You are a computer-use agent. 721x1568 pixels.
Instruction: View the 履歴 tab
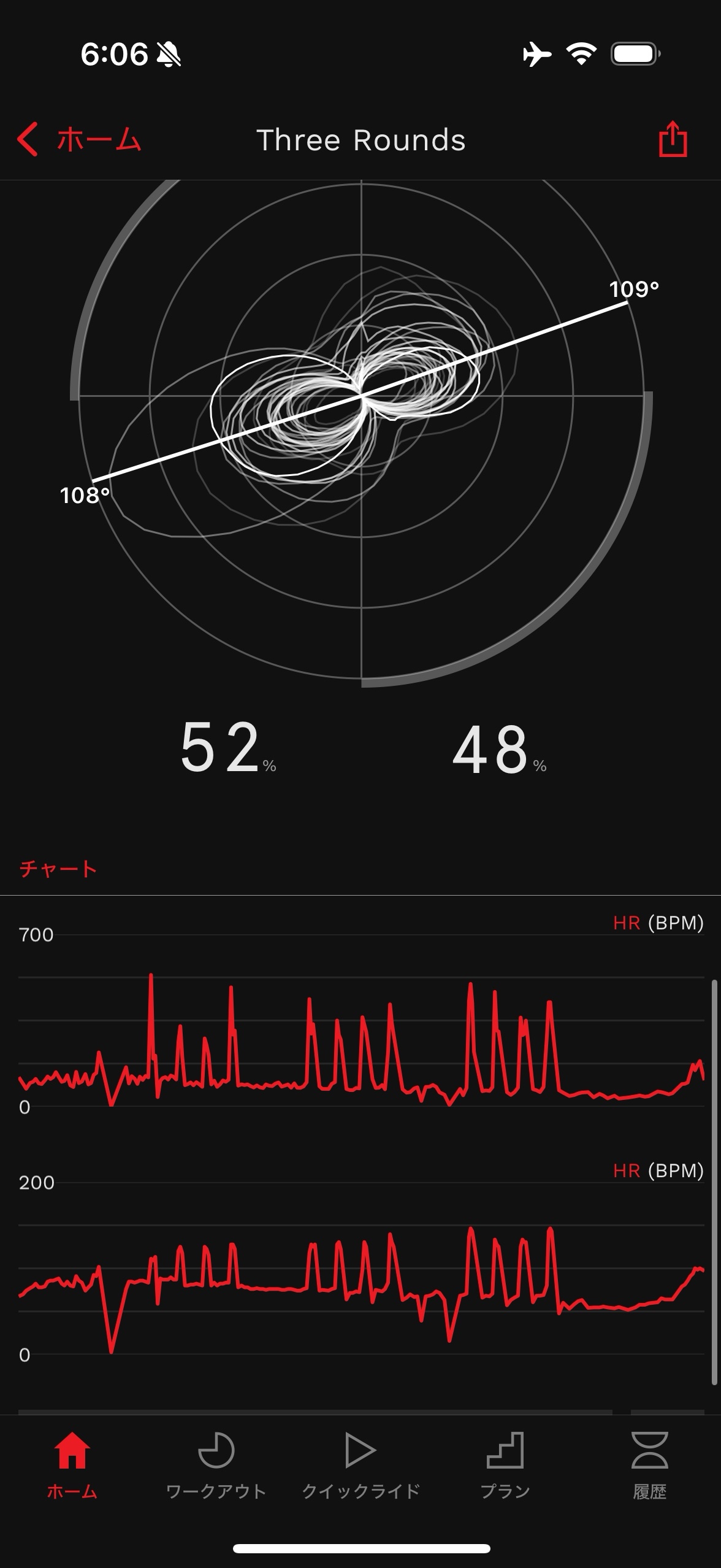[x=649, y=1465]
